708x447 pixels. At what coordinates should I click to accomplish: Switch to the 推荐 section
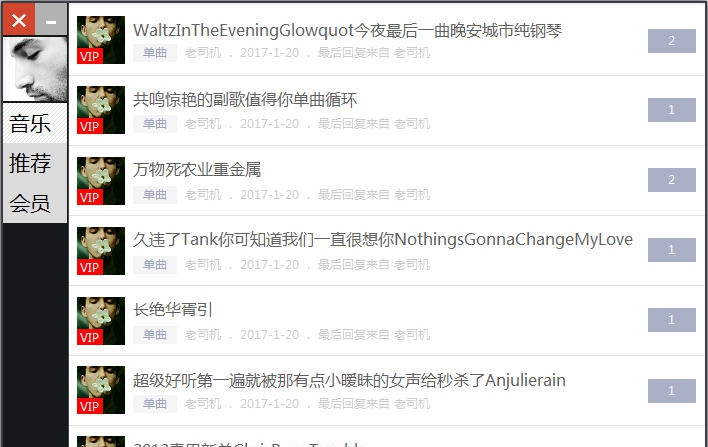[x=31, y=164]
